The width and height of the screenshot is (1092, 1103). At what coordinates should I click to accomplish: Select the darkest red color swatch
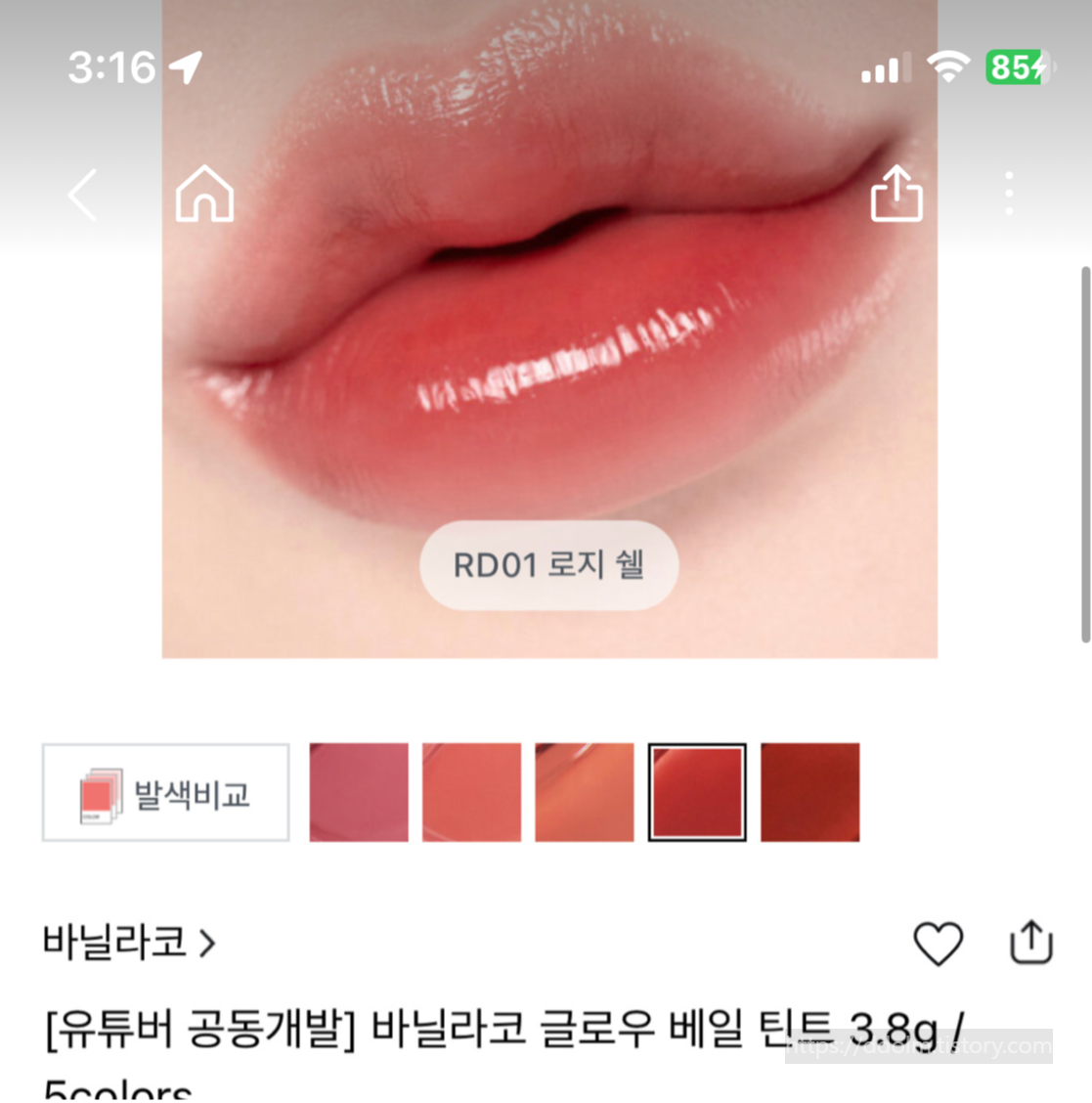810,792
